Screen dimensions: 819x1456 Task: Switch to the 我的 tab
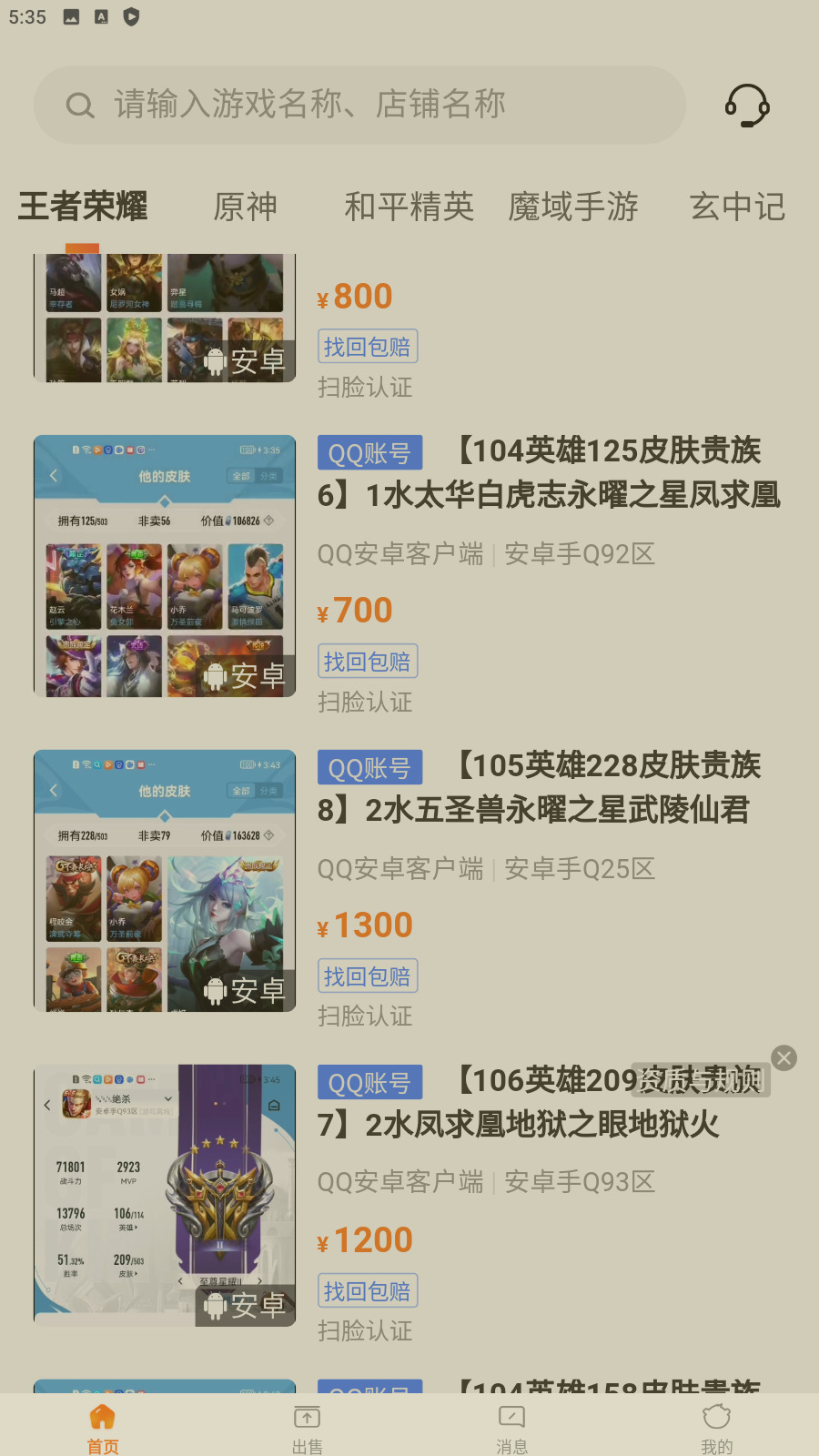[716, 1429]
